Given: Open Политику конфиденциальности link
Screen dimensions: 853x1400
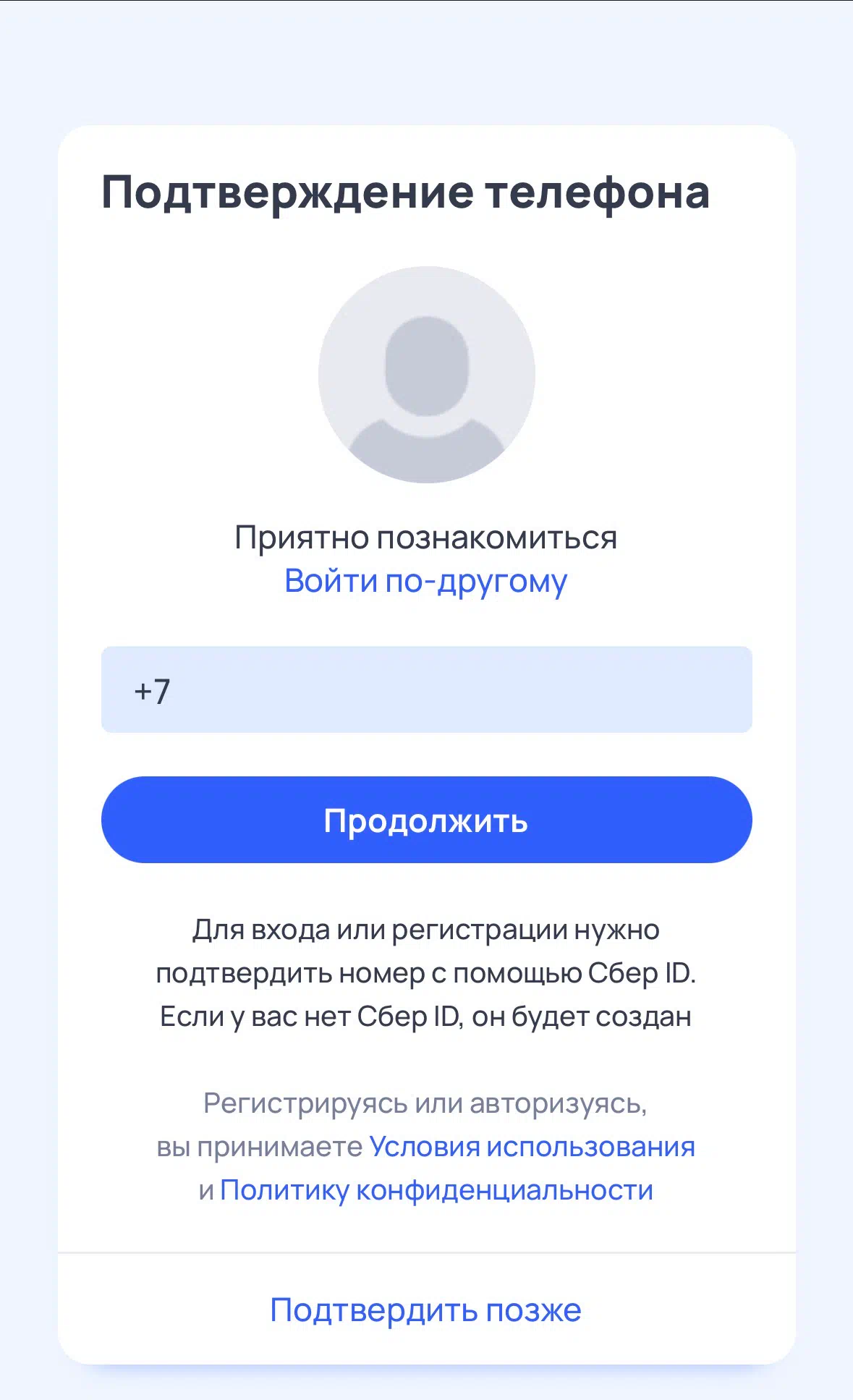Looking at the screenshot, I should pos(436,1190).
